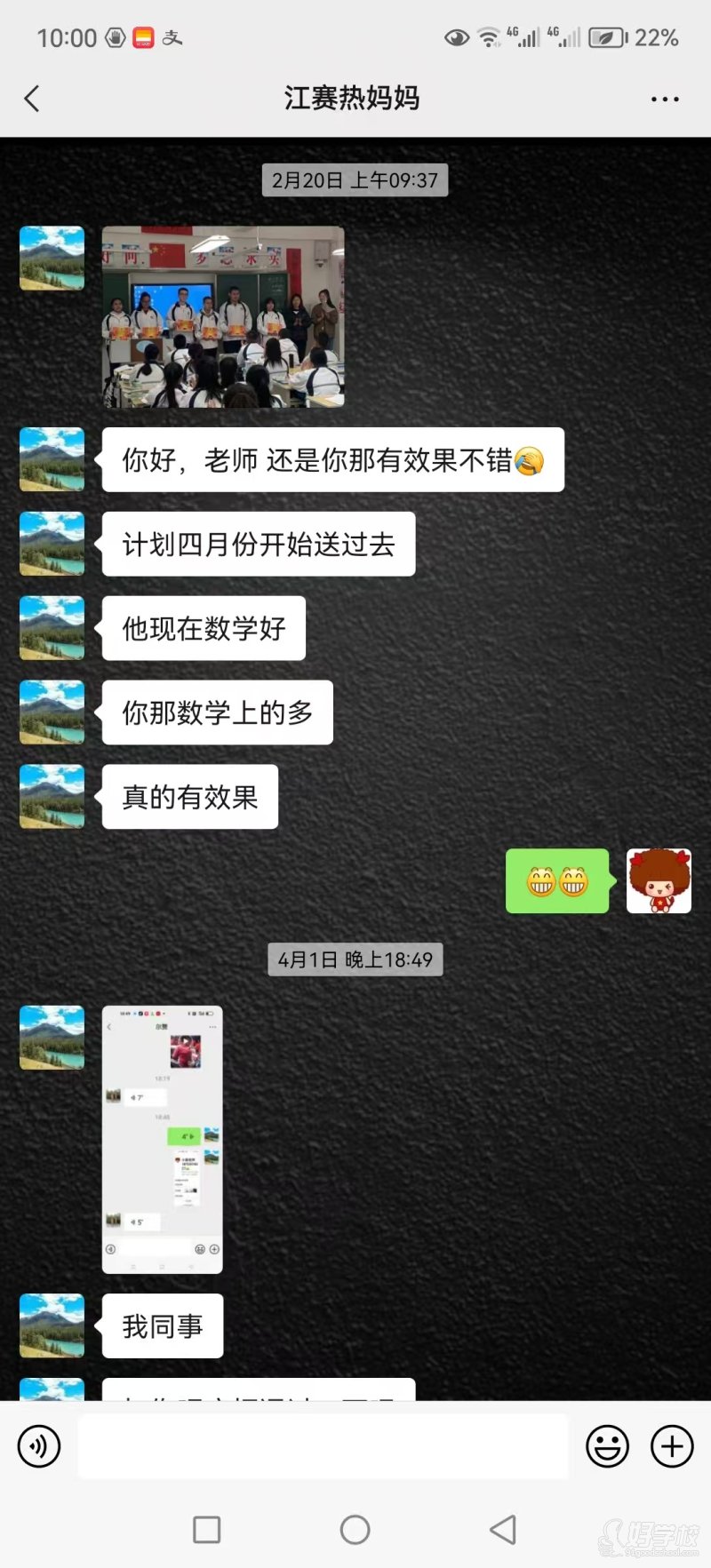Tap my cartoon-girl avatar beside the emoji reply

[659, 881]
